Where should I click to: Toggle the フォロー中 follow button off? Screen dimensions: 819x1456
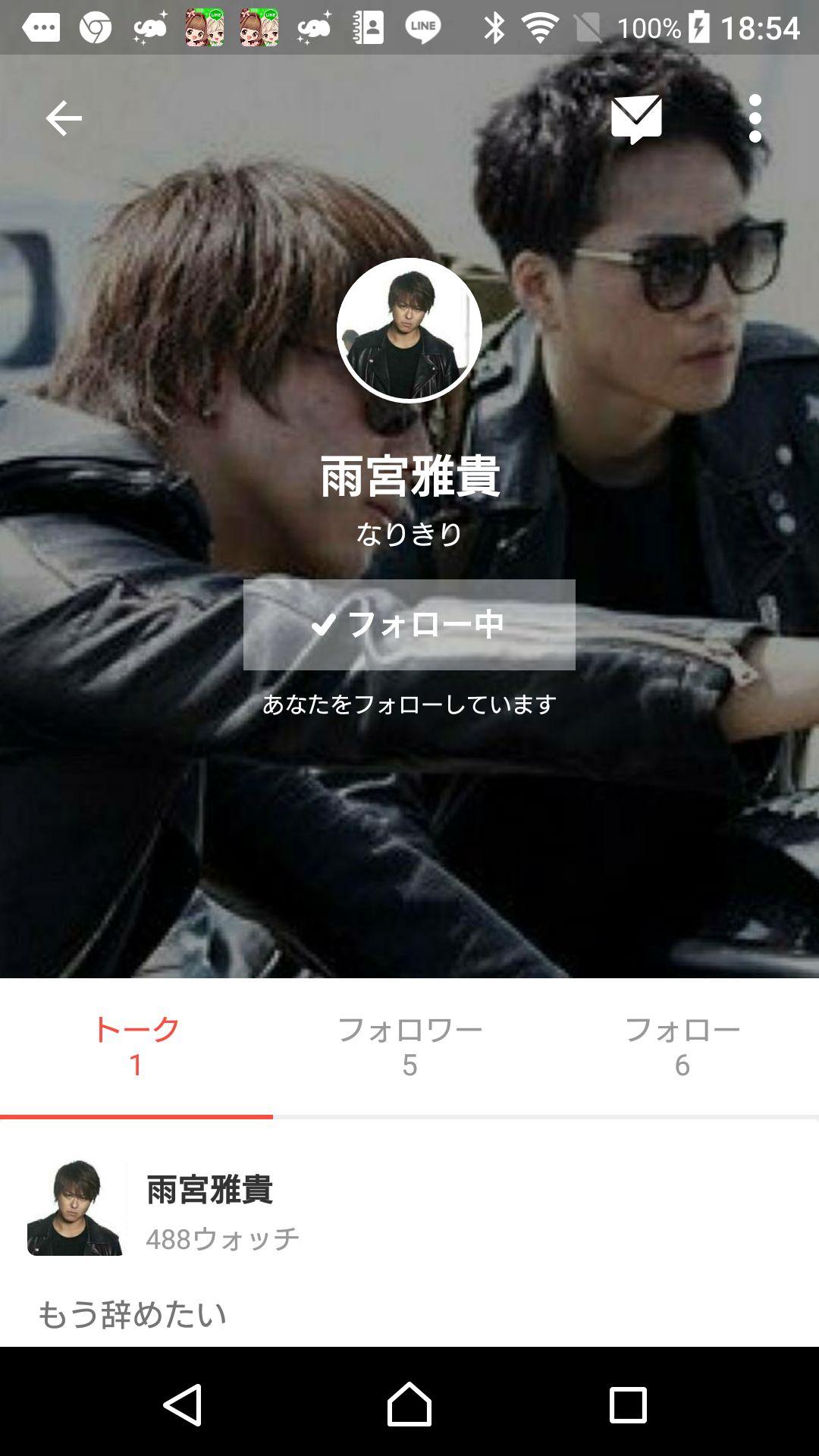(409, 625)
